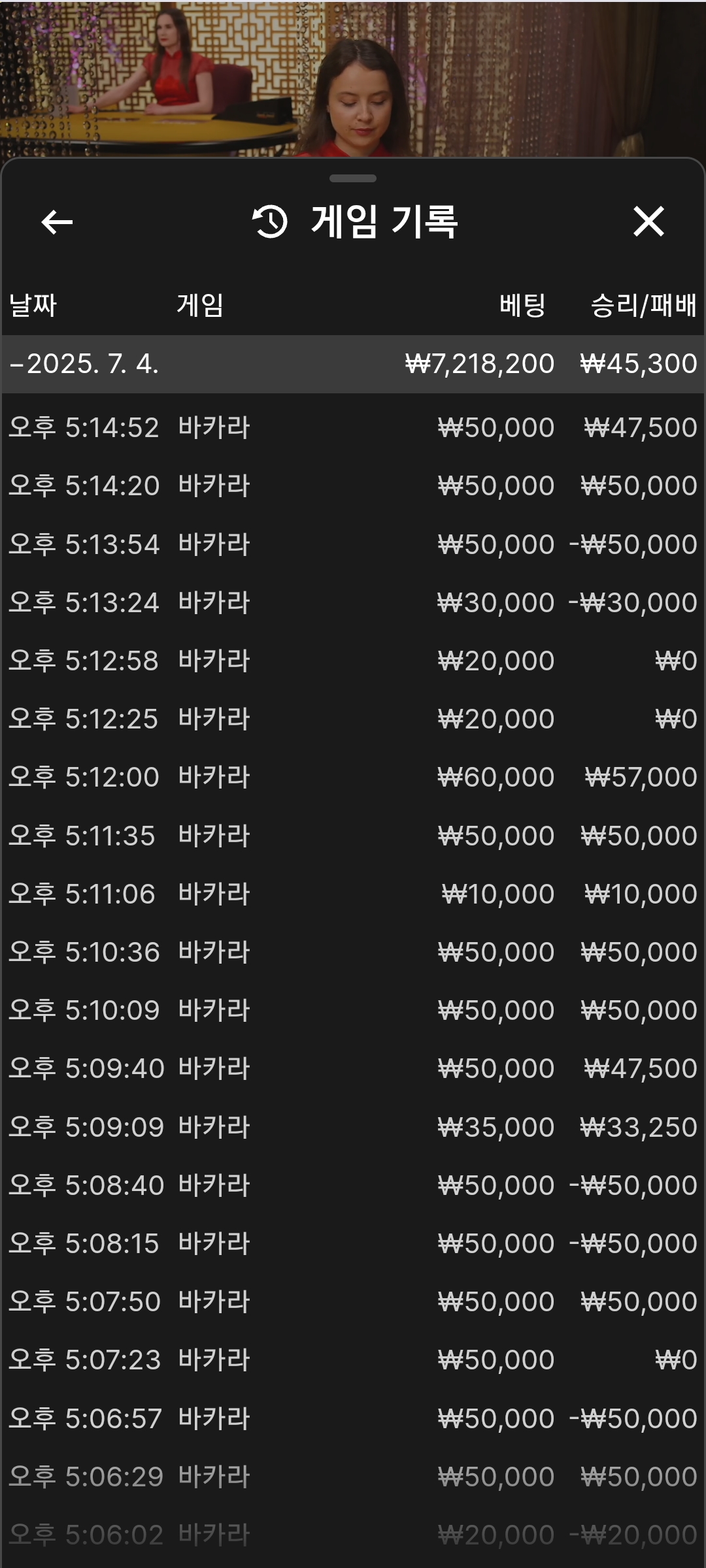The width and height of the screenshot is (706, 1568).
Task: Open the 오후 5:14:52 바카라 record
Action: pos(353,428)
